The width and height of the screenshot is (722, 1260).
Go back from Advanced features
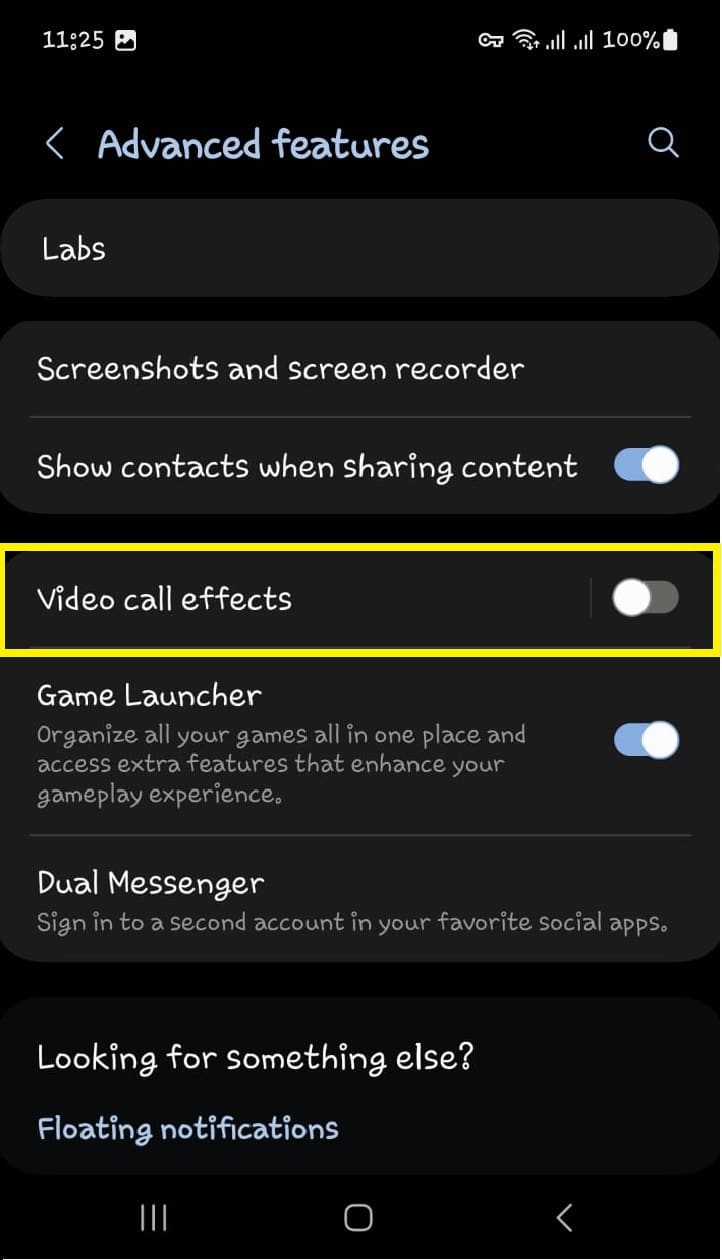(55, 144)
